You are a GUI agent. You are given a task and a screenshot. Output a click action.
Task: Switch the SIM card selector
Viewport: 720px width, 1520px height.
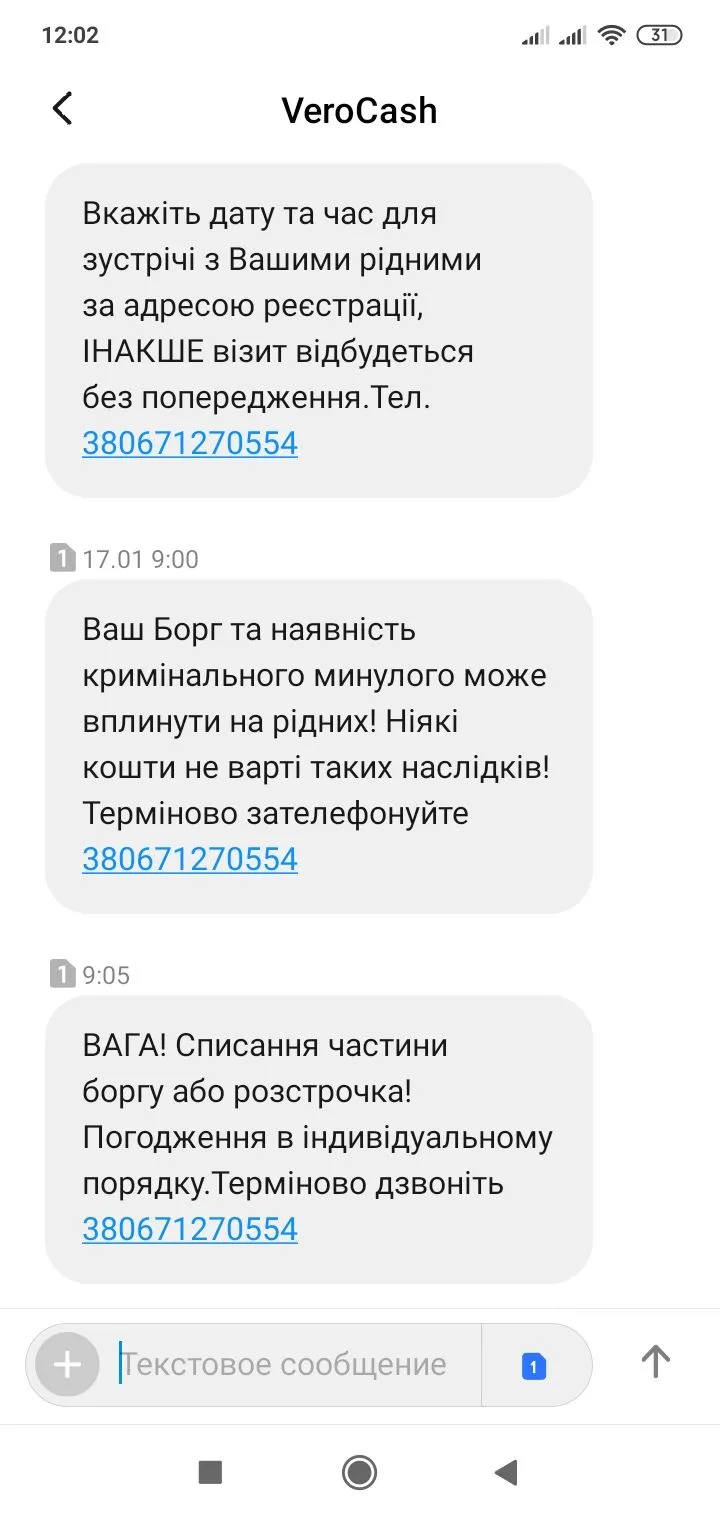pos(534,1366)
